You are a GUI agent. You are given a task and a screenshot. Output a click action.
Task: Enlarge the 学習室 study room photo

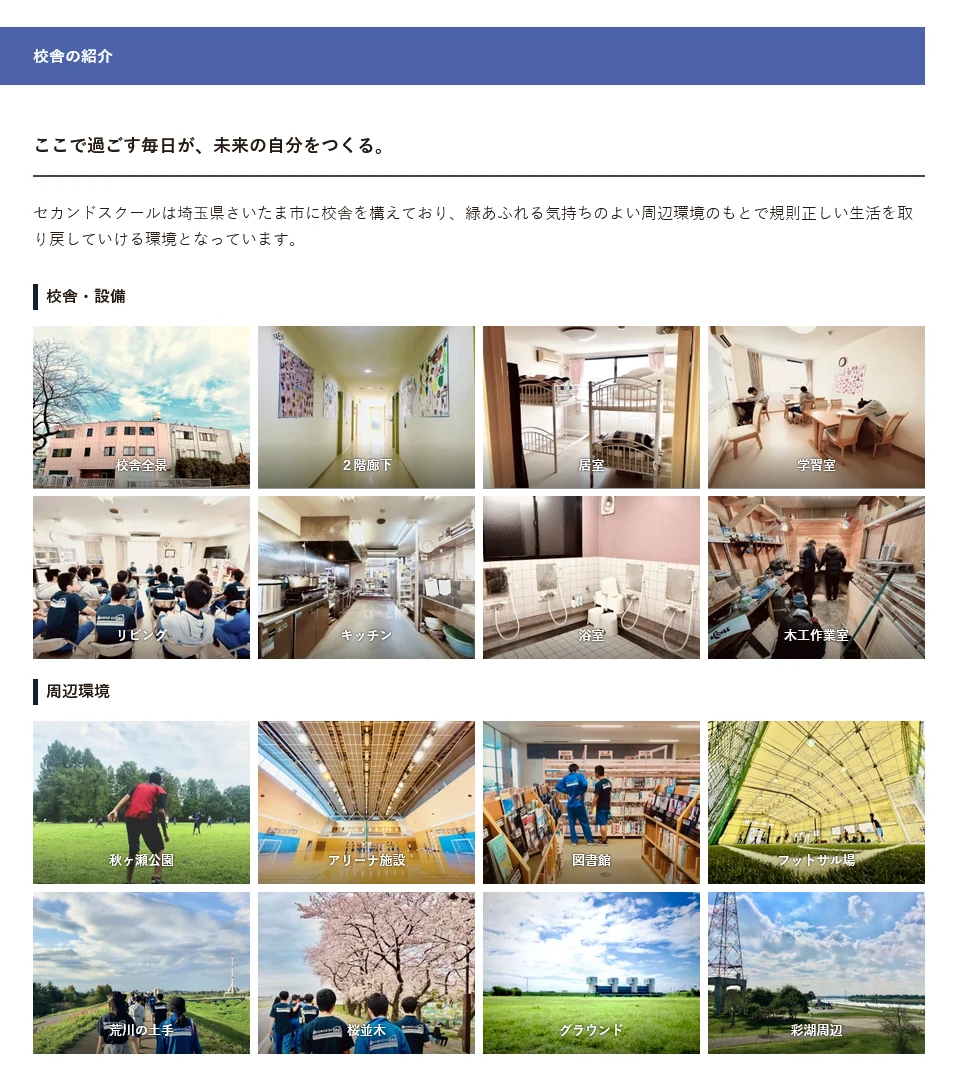[816, 407]
